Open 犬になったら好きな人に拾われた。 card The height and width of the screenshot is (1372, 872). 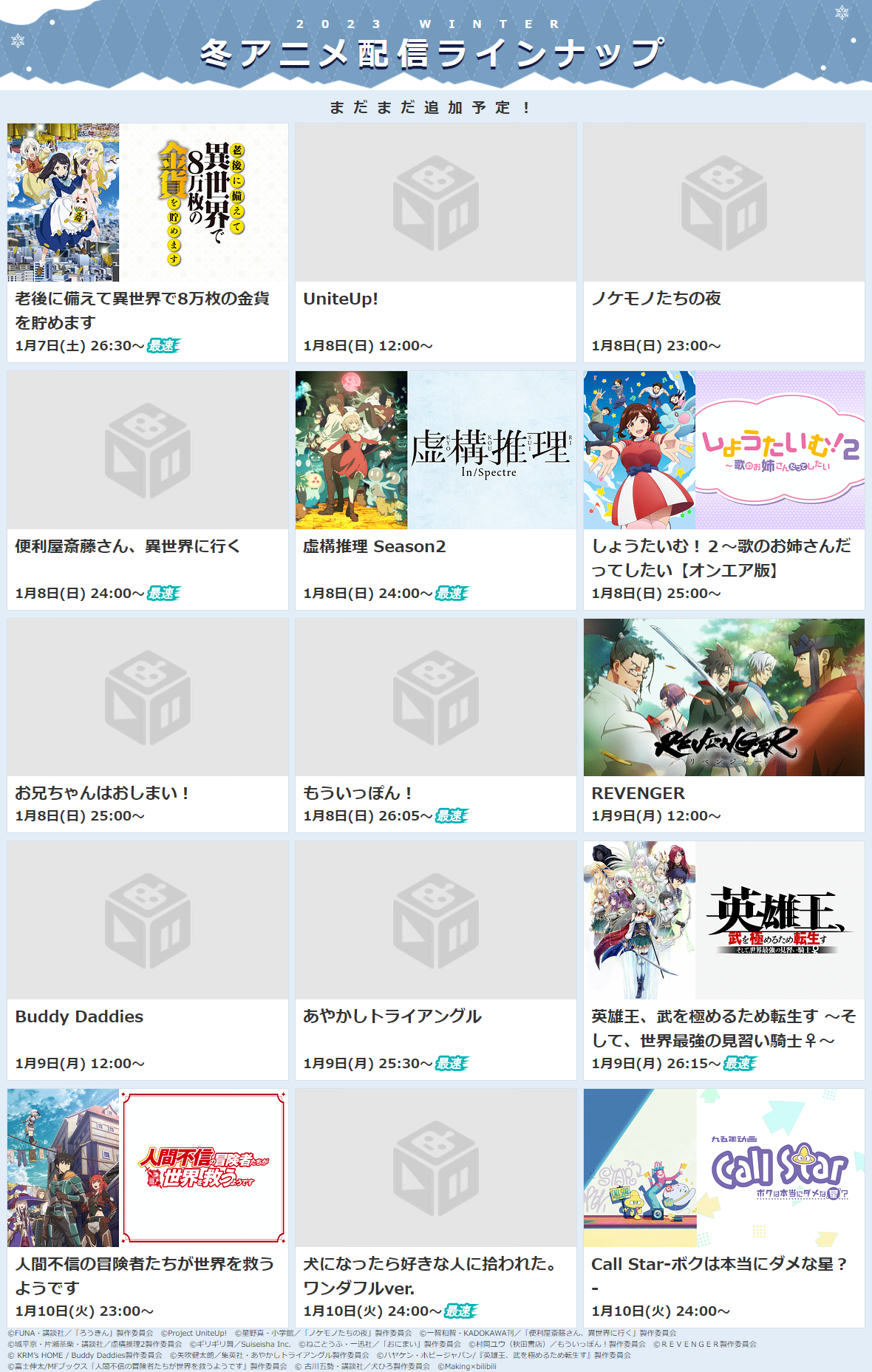pos(435,1207)
